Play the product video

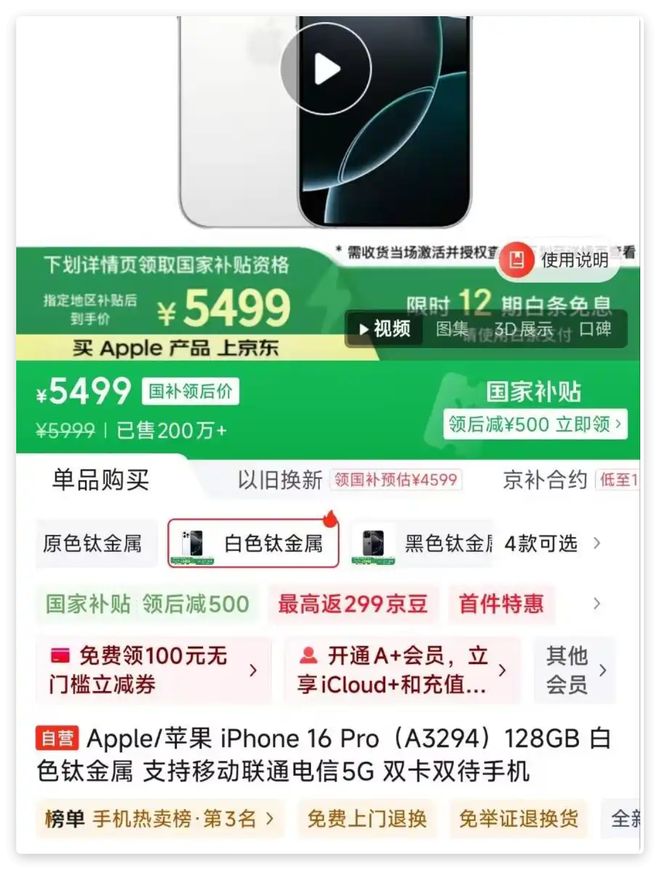click(326, 68)
